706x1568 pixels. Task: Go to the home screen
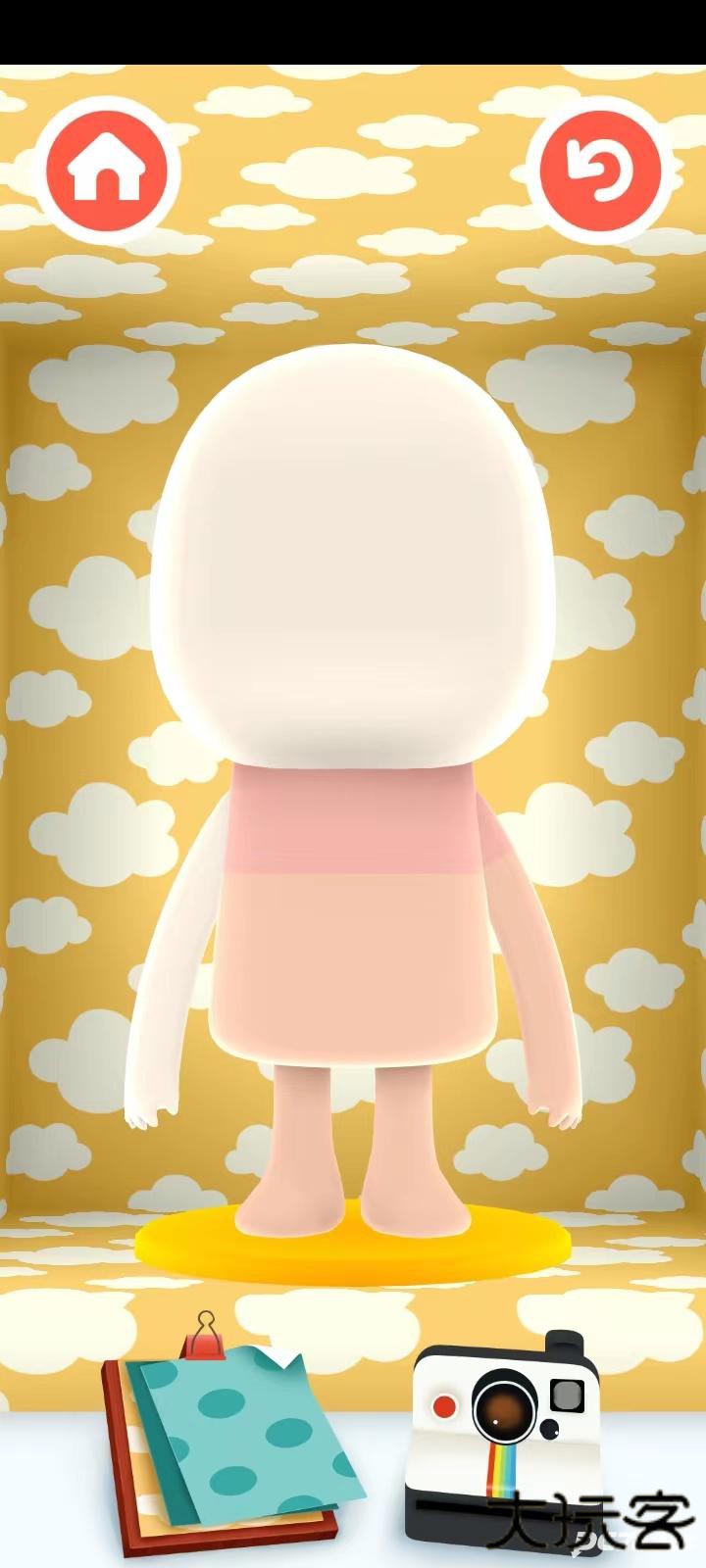tap(107, 171)
